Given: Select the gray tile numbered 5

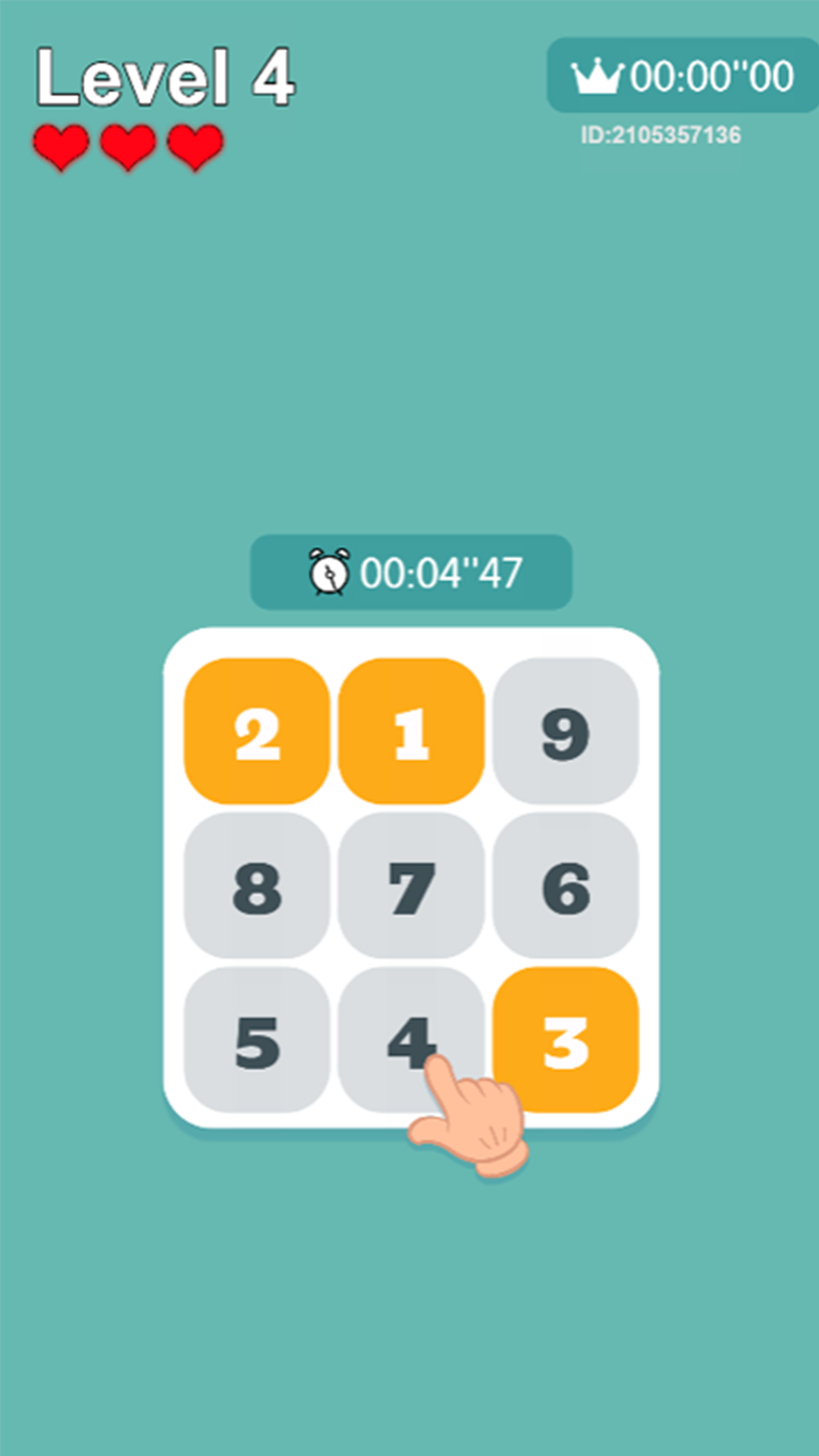Looking at the screenshot, I should pyautogui.click(x=257, y=1040).
